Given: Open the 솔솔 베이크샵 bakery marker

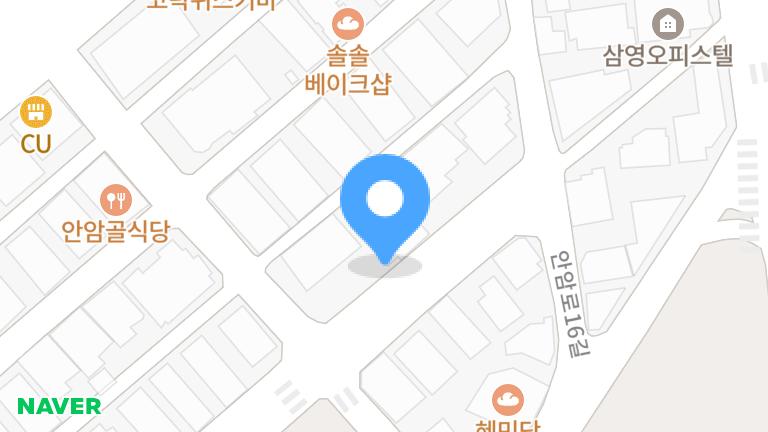Looking at the screenshot, I should pos(348,23).
